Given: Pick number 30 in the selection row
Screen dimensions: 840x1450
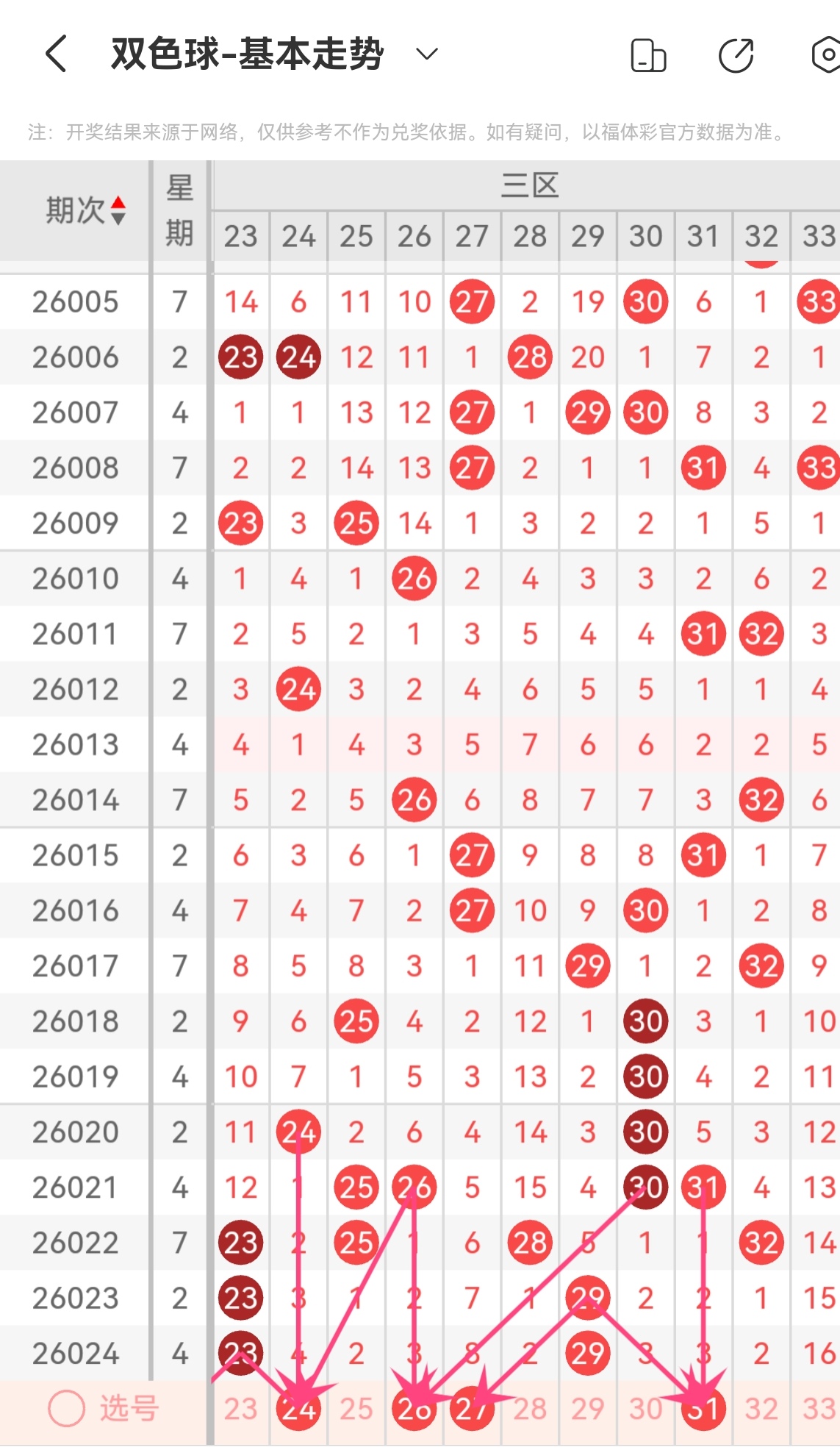Looking at the screenshot, I should click(646, 1409).
